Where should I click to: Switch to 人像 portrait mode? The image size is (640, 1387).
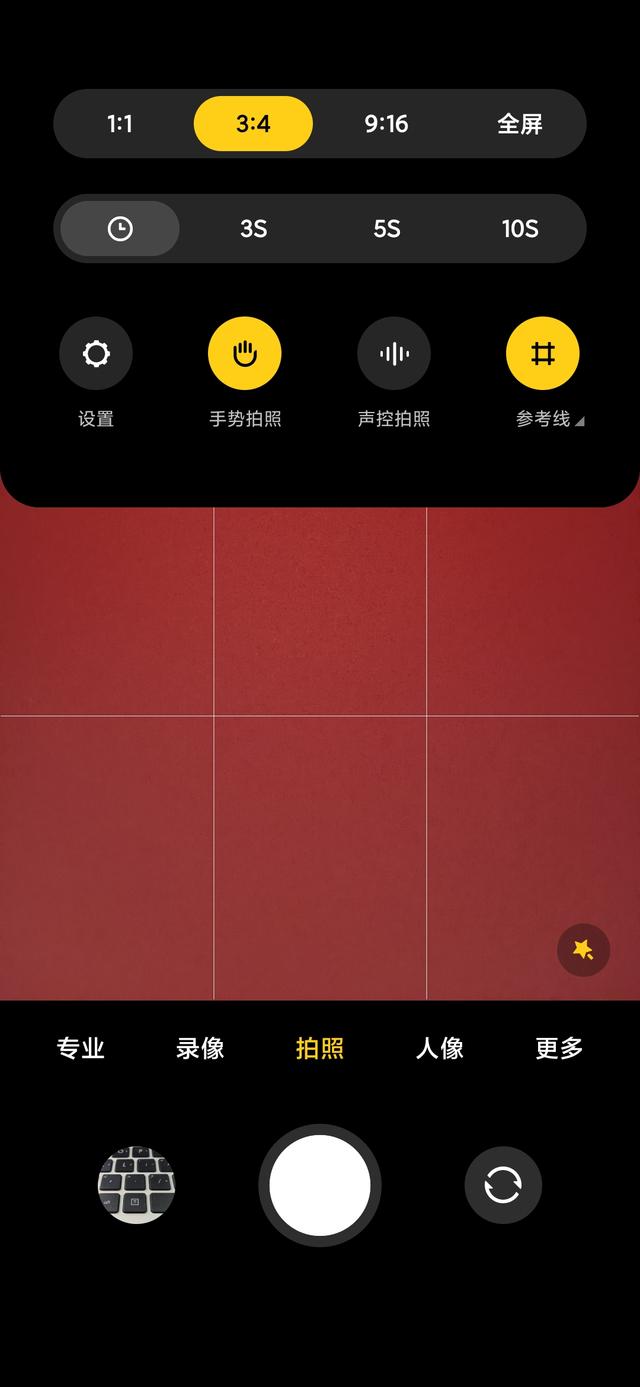click(x=440, y=1048)
